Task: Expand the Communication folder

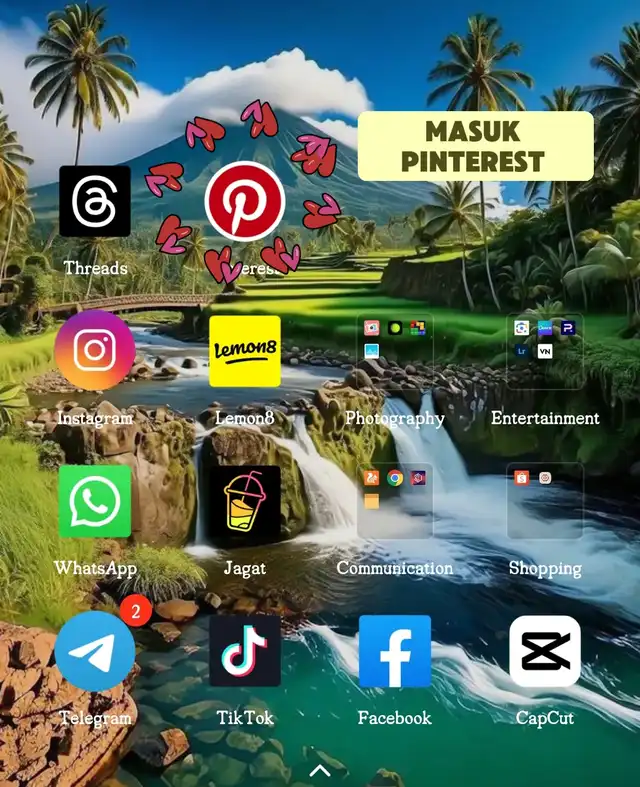Action: coord(395,501)
